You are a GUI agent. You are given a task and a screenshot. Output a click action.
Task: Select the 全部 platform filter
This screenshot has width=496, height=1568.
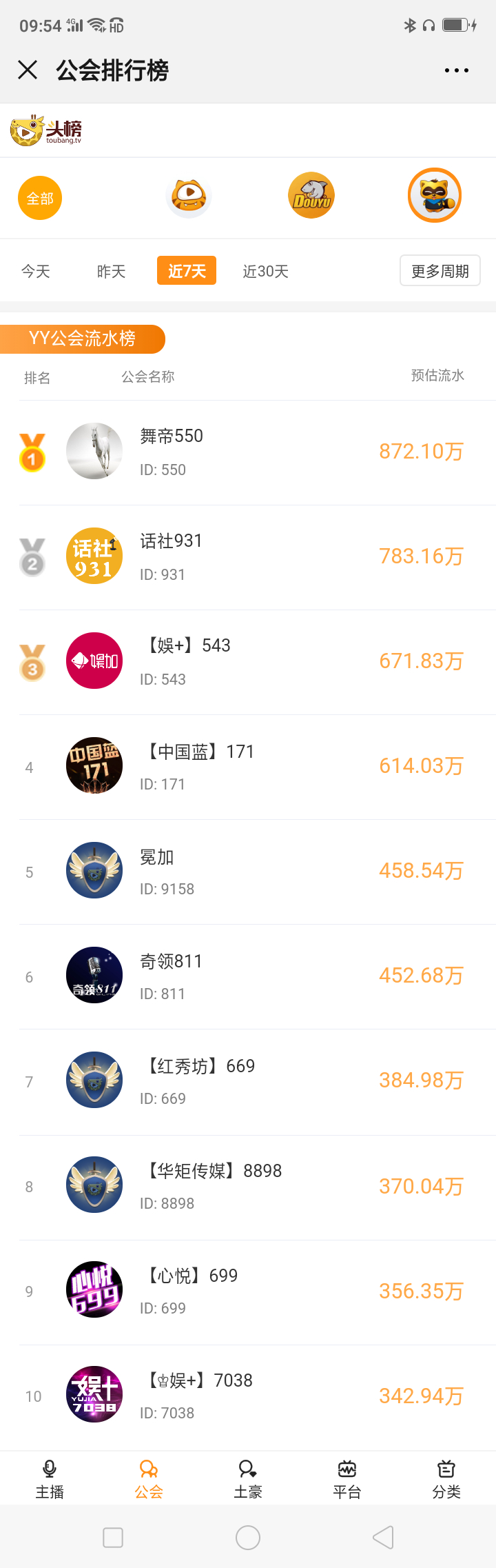point(40,199)
